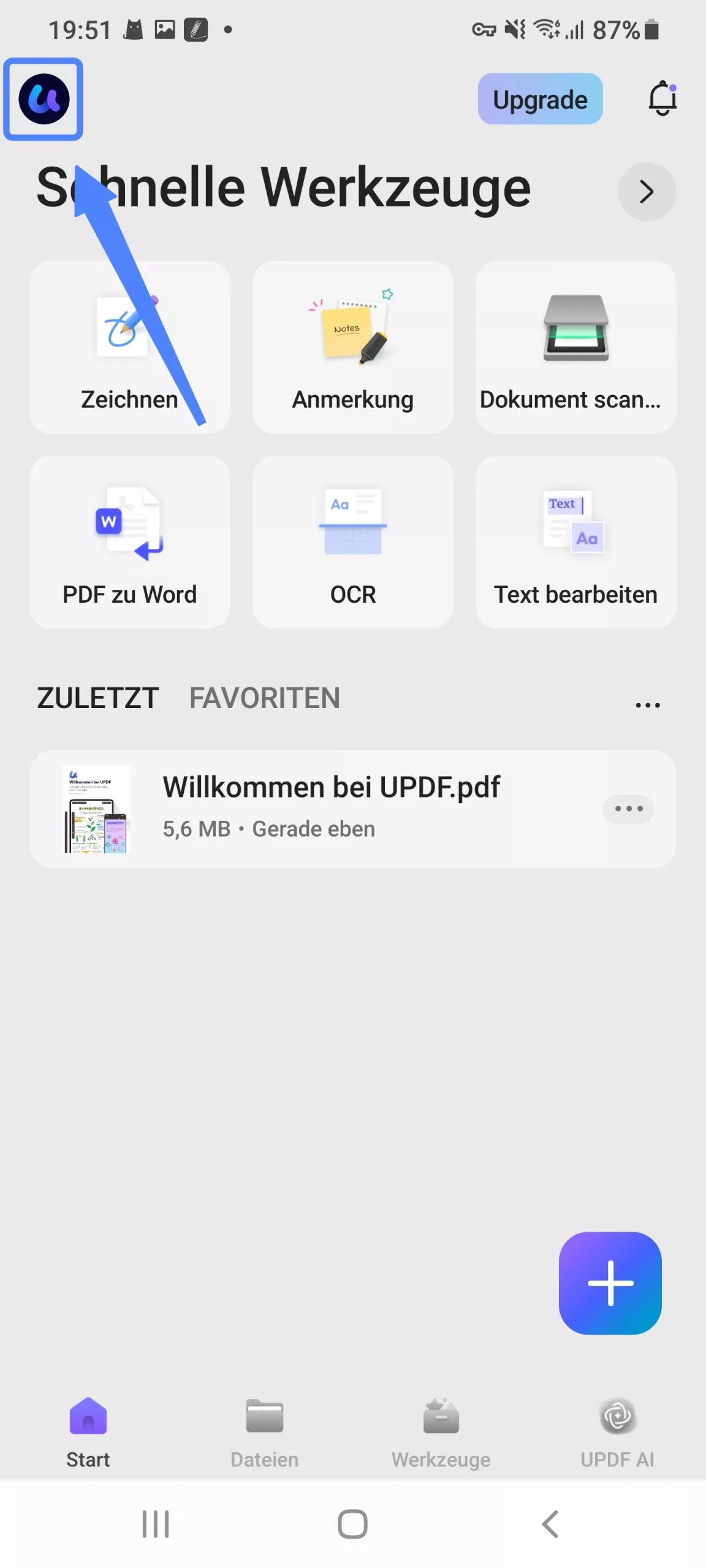Image resolution: width=706 pixels, height=1568 pixels.
Task: Open the UPDF logo profile menu
Action: pyautogui.click(x=42, y=99)
